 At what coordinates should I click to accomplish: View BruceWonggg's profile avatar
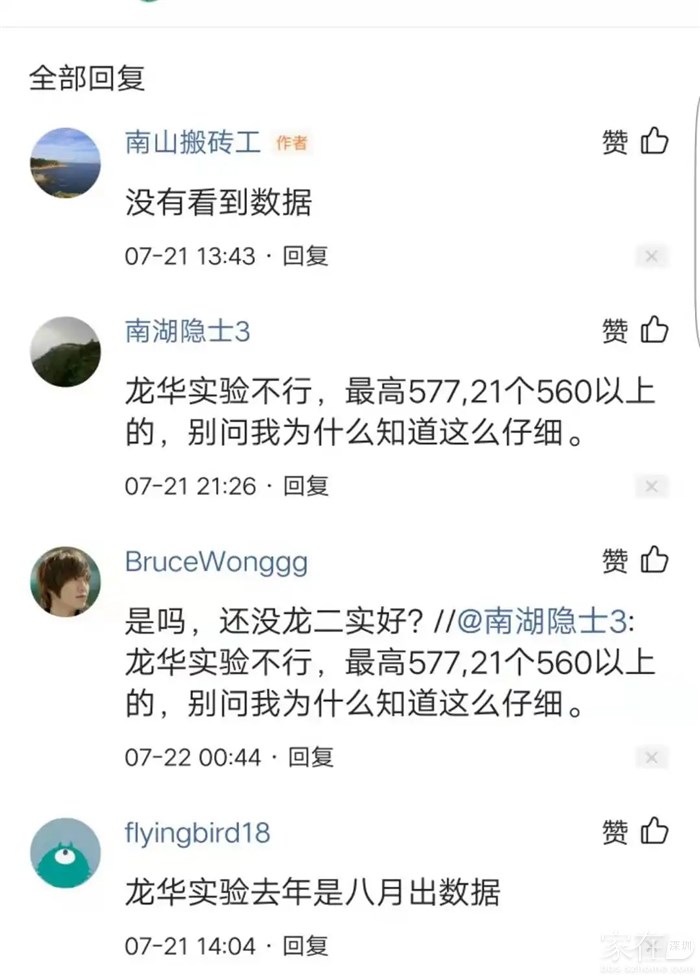[x=66, y=581]
